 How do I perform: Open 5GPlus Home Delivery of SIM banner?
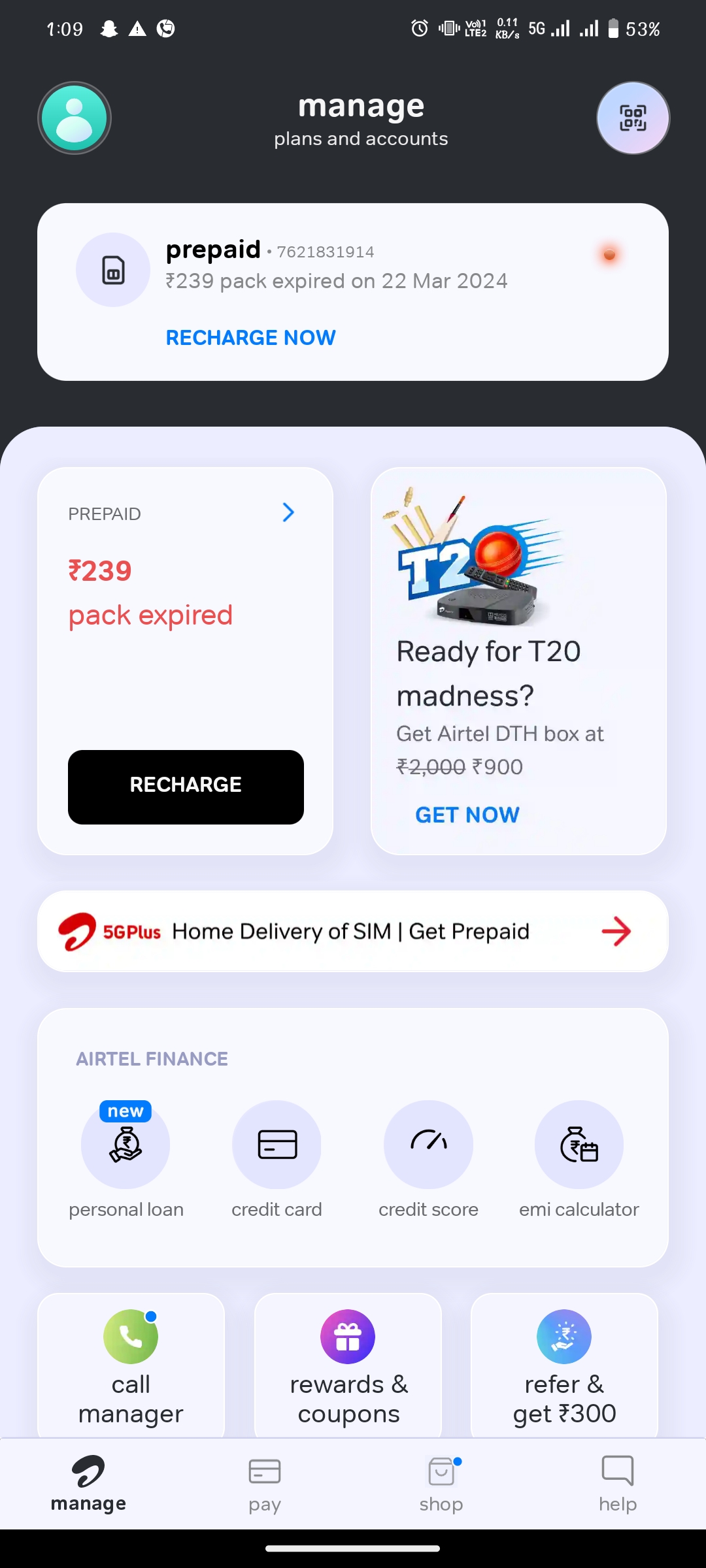[x=353, y=931]
